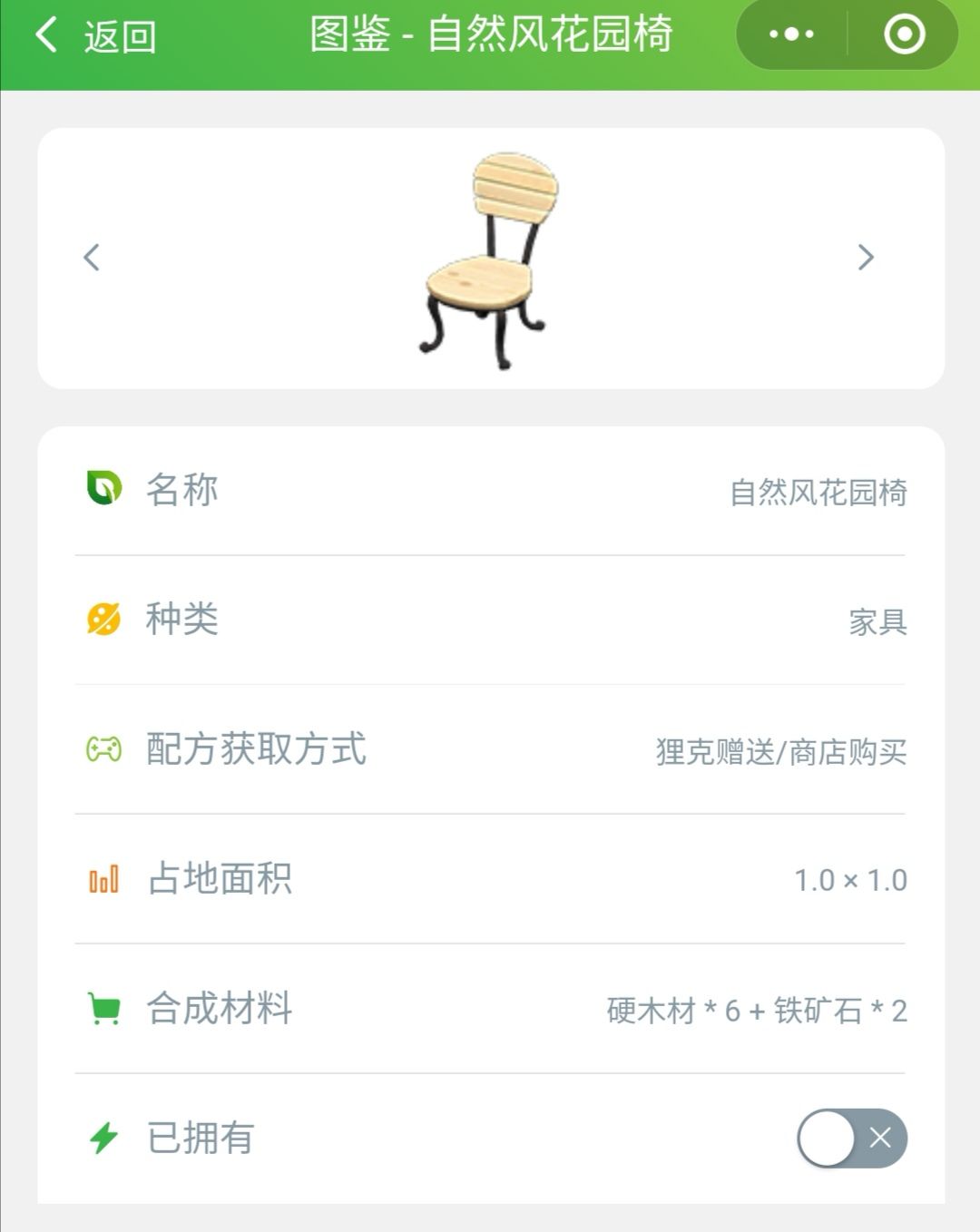Viewport: 980px width, 1232px height.
Task: Click the recipe source text 狸克赠送/商店购买
Action: 781,749
